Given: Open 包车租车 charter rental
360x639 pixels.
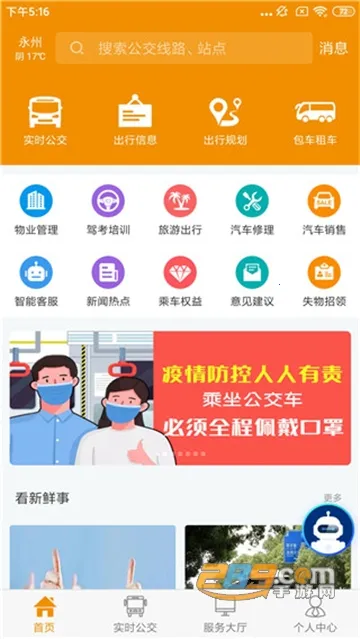Looking at the screenshot, I should tap(315, 121).
